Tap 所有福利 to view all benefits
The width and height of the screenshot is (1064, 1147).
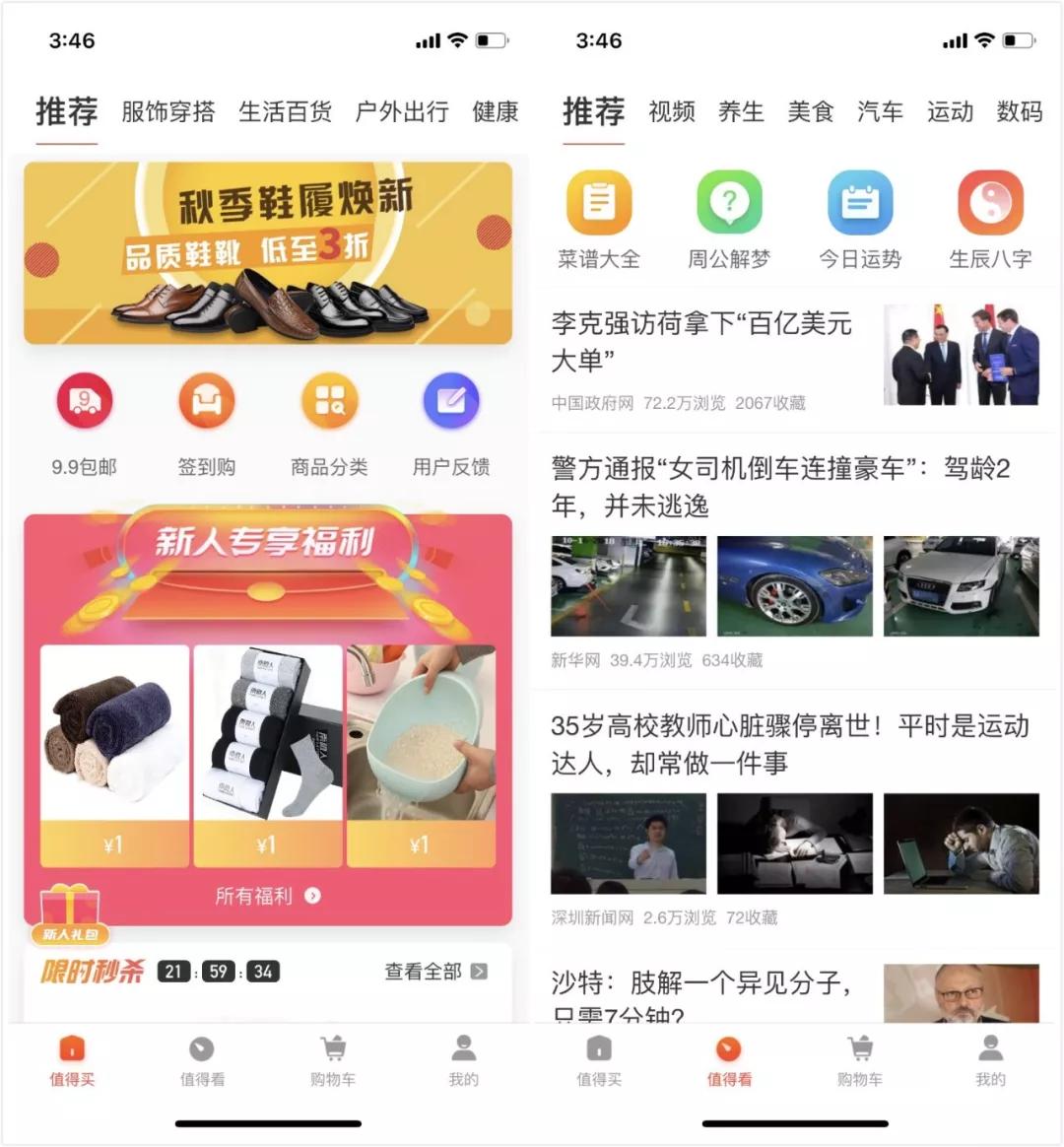[268, 896]
